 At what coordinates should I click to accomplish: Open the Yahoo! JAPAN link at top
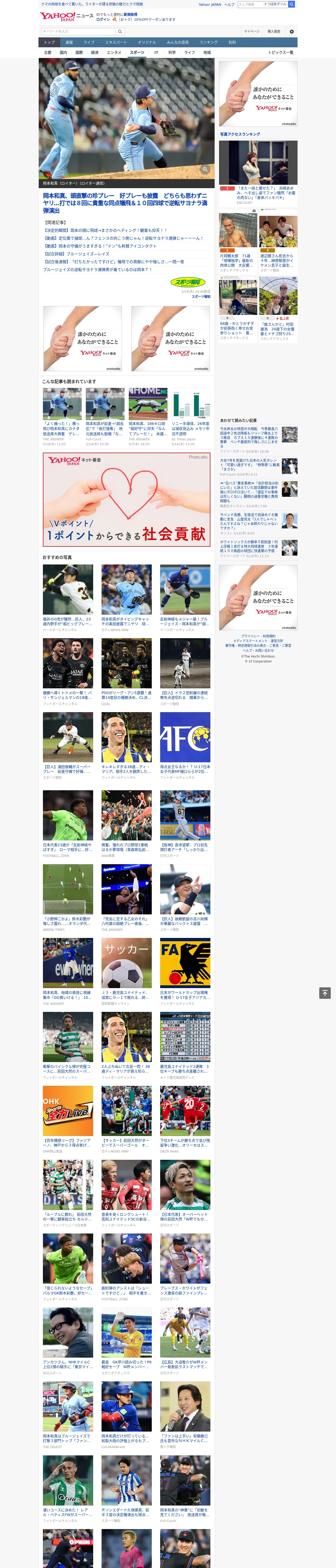pyautogui.click(x=210, y=4)
